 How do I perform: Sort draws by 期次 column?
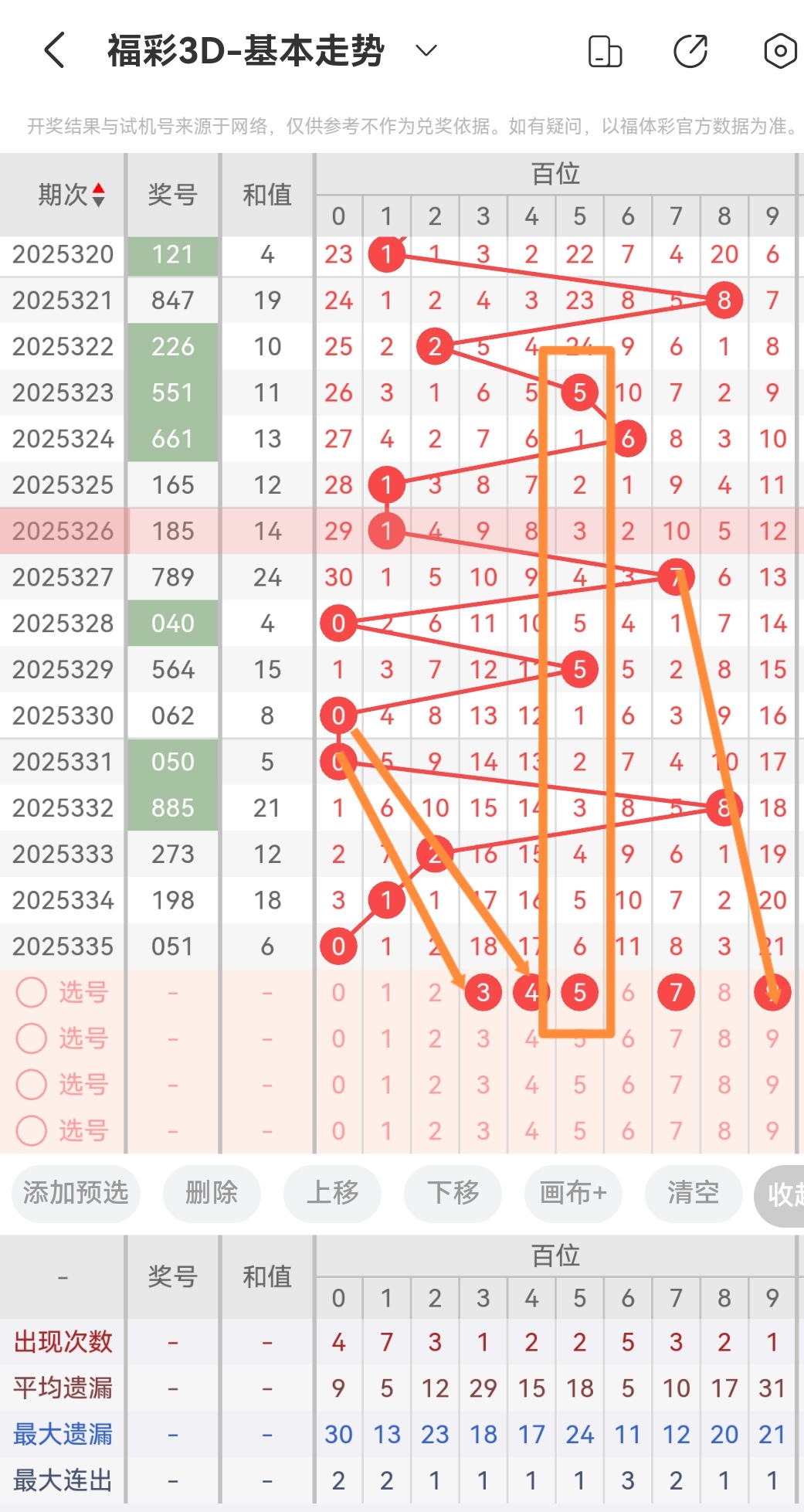coord(71,195)
